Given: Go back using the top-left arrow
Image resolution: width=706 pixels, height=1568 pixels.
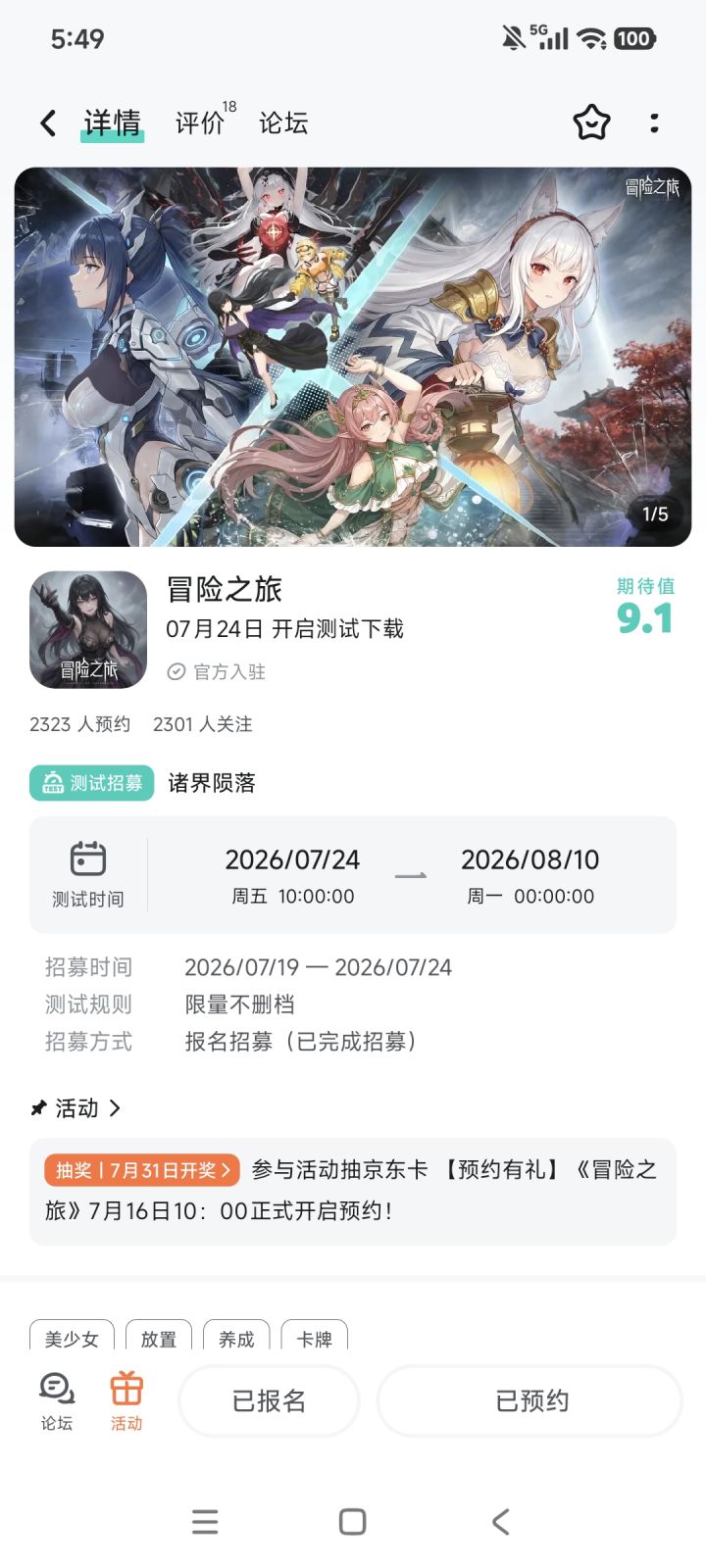Looking at the screenshot, I should tap(48, 123).
